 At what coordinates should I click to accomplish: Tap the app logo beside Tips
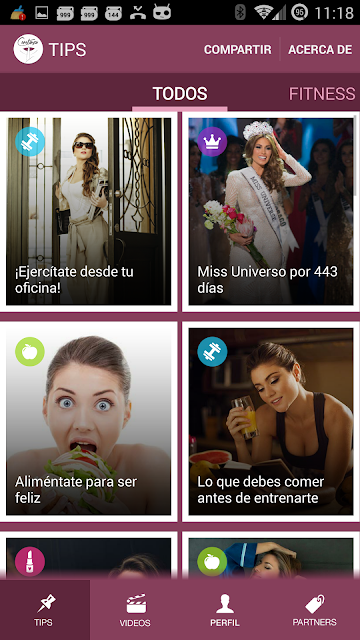28,49
